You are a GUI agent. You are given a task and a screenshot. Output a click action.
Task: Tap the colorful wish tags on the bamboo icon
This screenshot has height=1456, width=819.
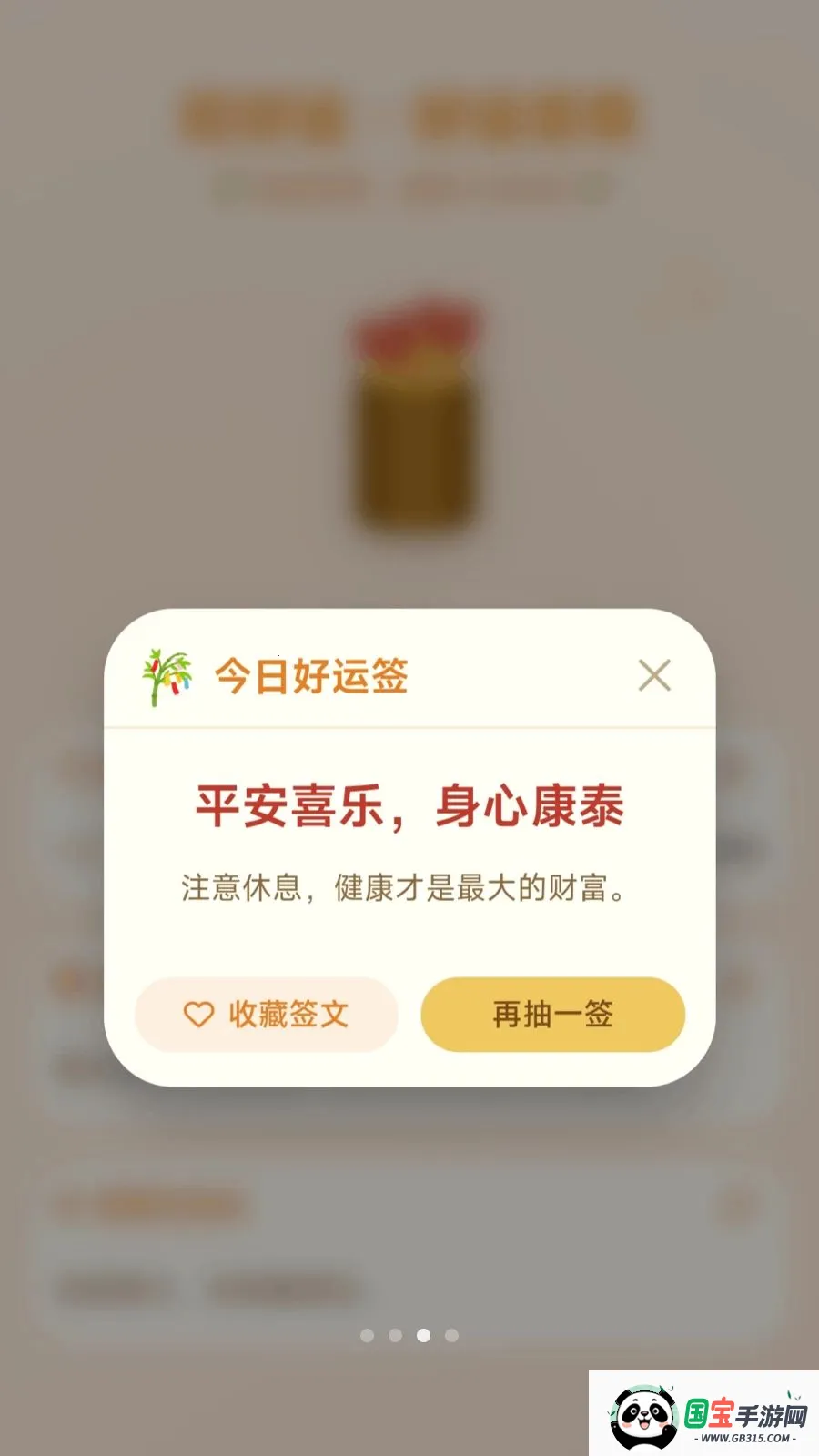(177, 682)
